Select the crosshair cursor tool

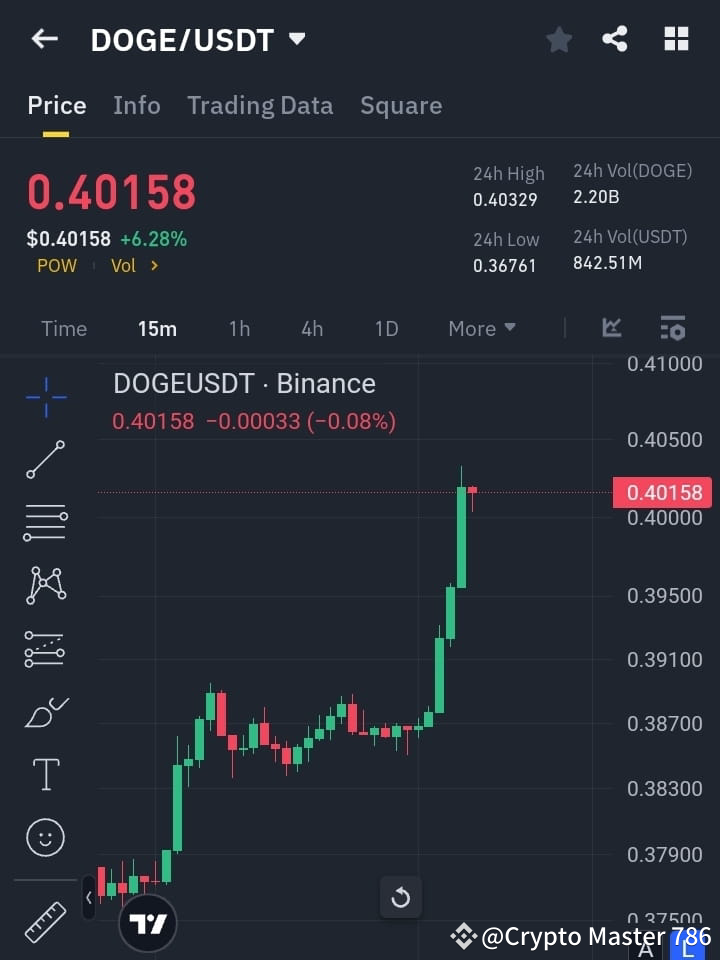point(44,398)
